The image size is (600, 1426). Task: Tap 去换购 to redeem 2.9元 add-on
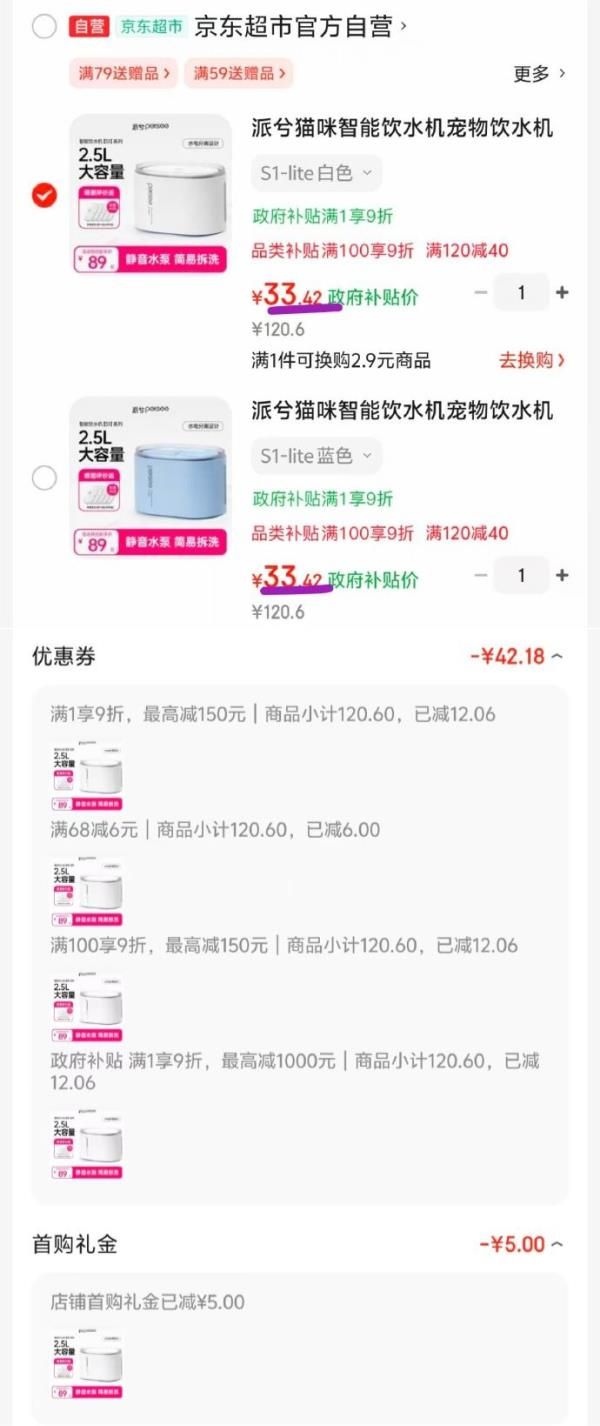[532, 360]
